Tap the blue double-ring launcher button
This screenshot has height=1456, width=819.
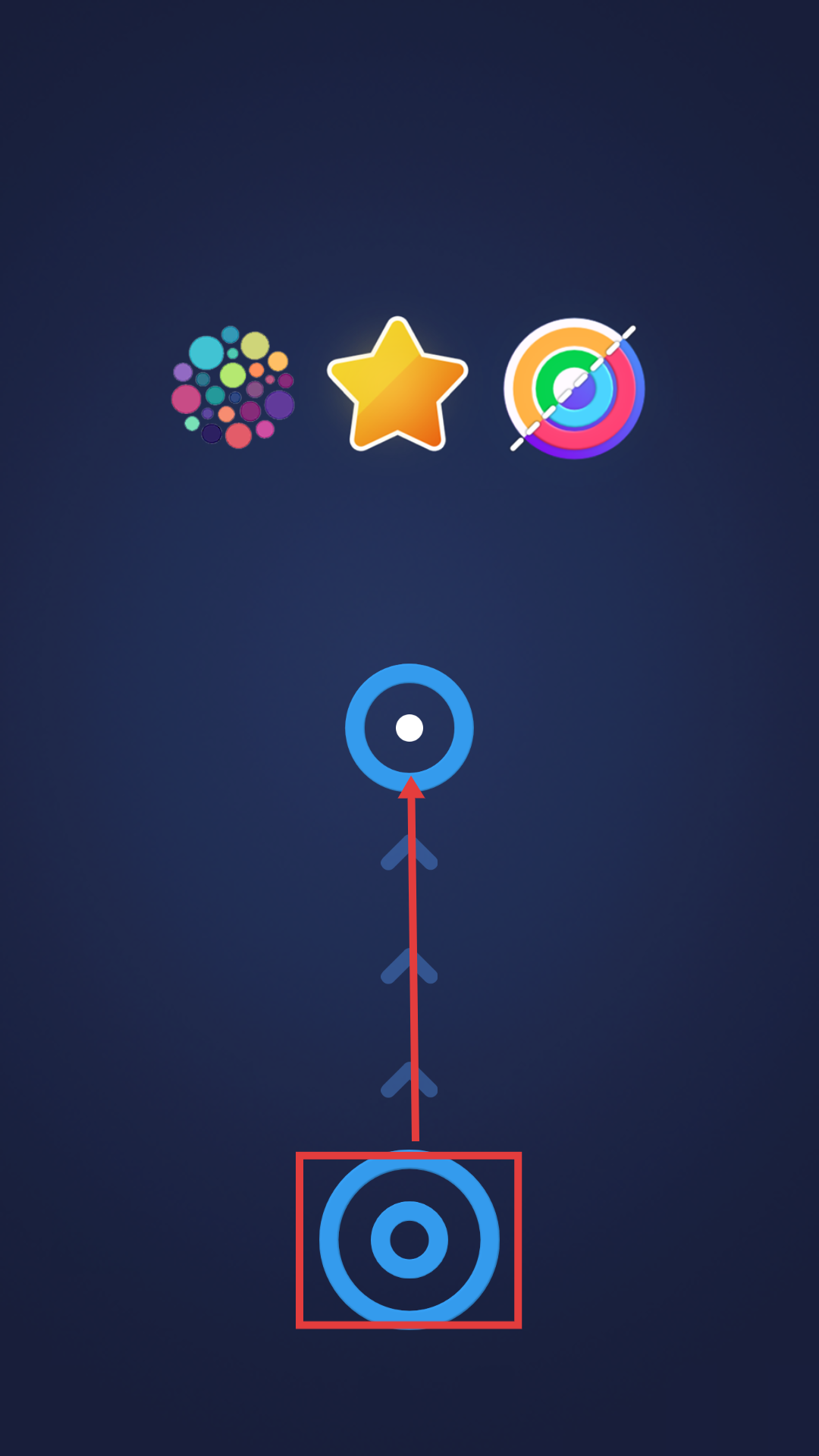409,1240
